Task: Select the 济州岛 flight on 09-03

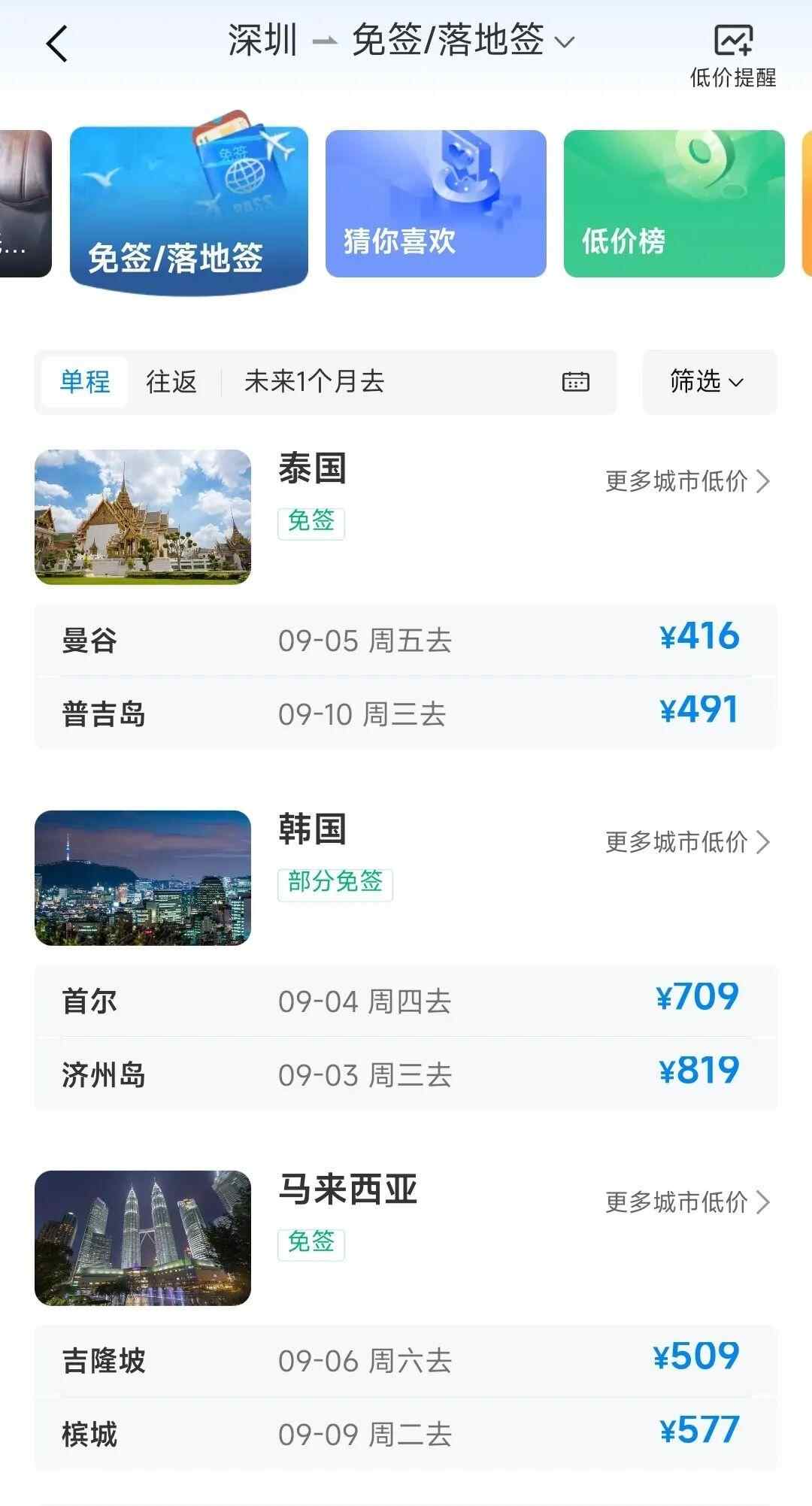Action: 406,1074
